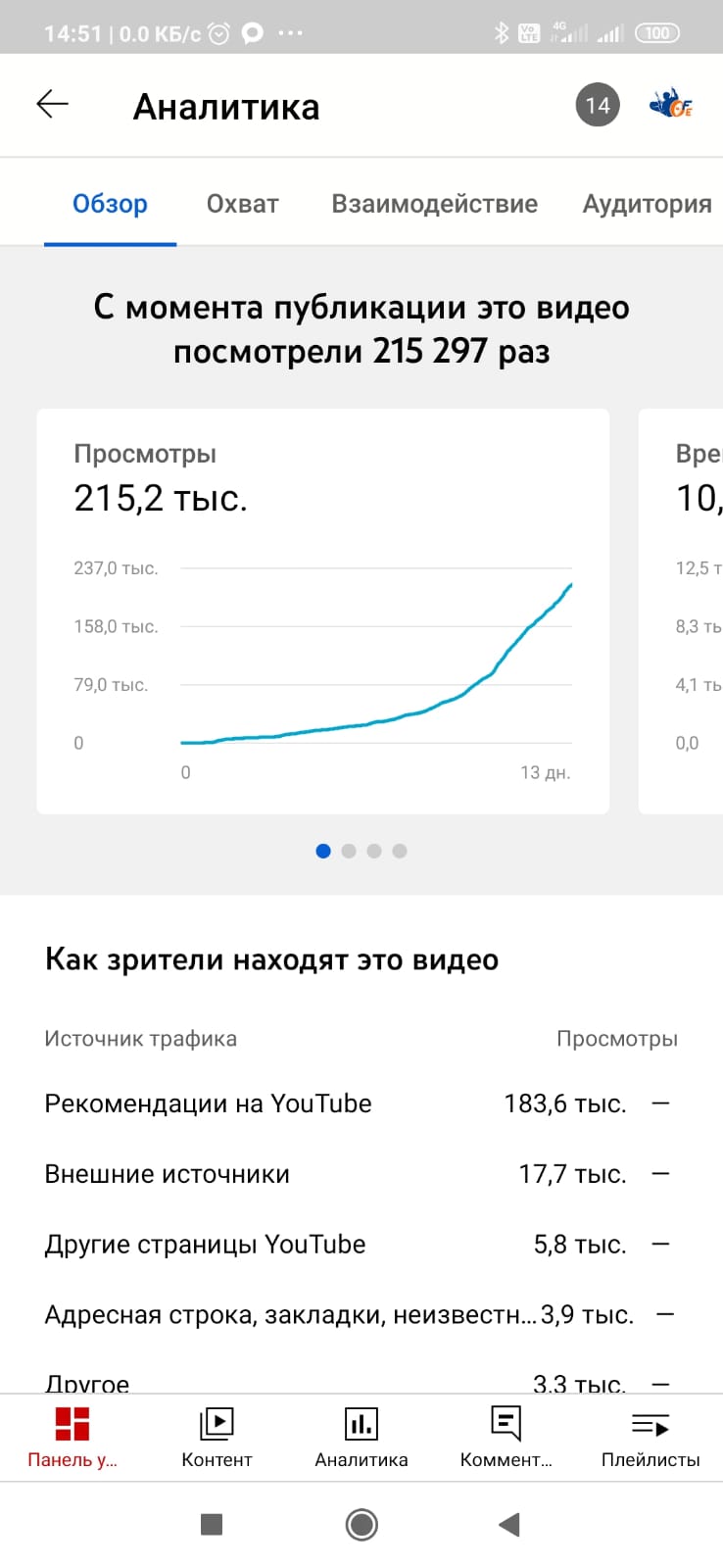Image resolution: width=723 pixels, height=1568 pixels.
Task: Switch to the Охват tab
Action: pyautogui.click(x=242, y=204)
